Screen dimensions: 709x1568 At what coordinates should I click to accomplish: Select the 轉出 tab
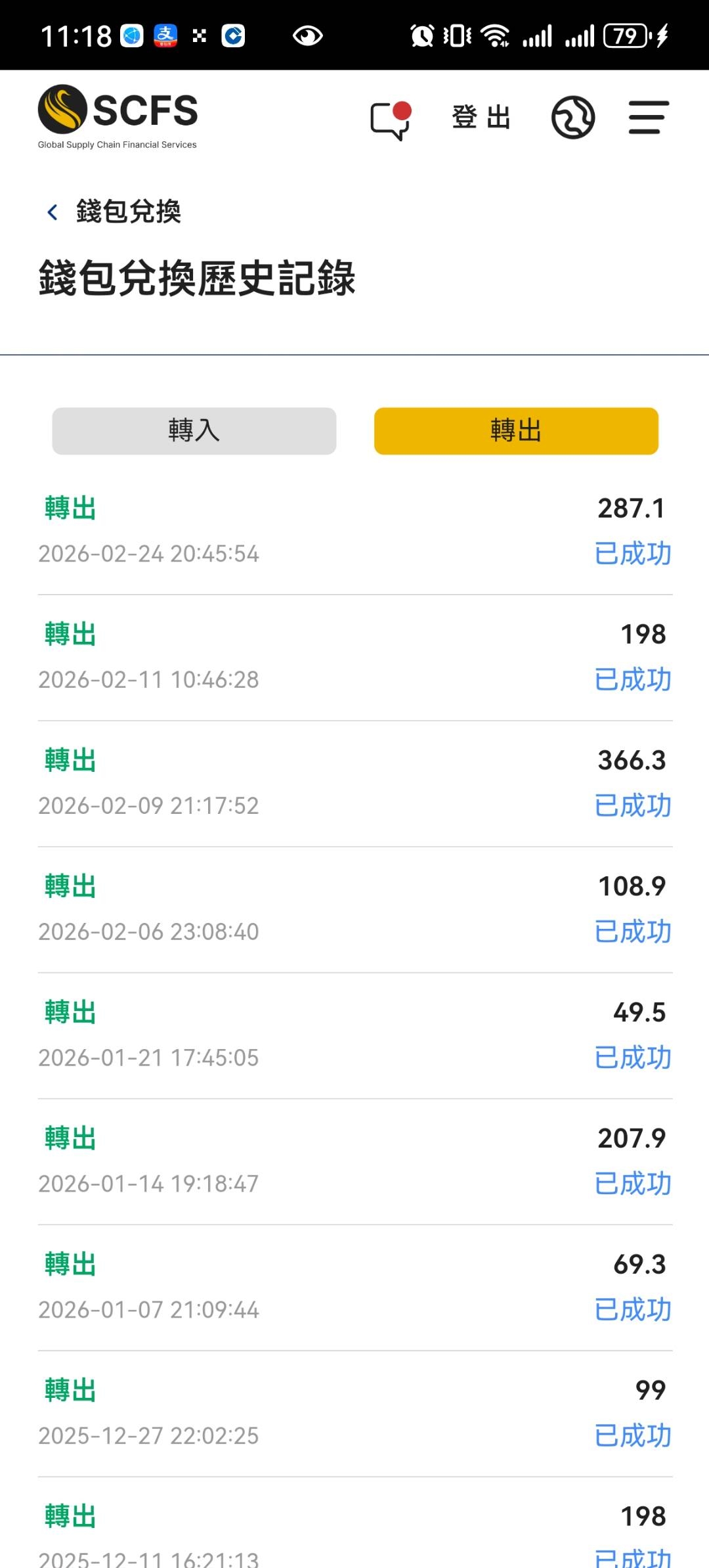(x=516, y=431)
